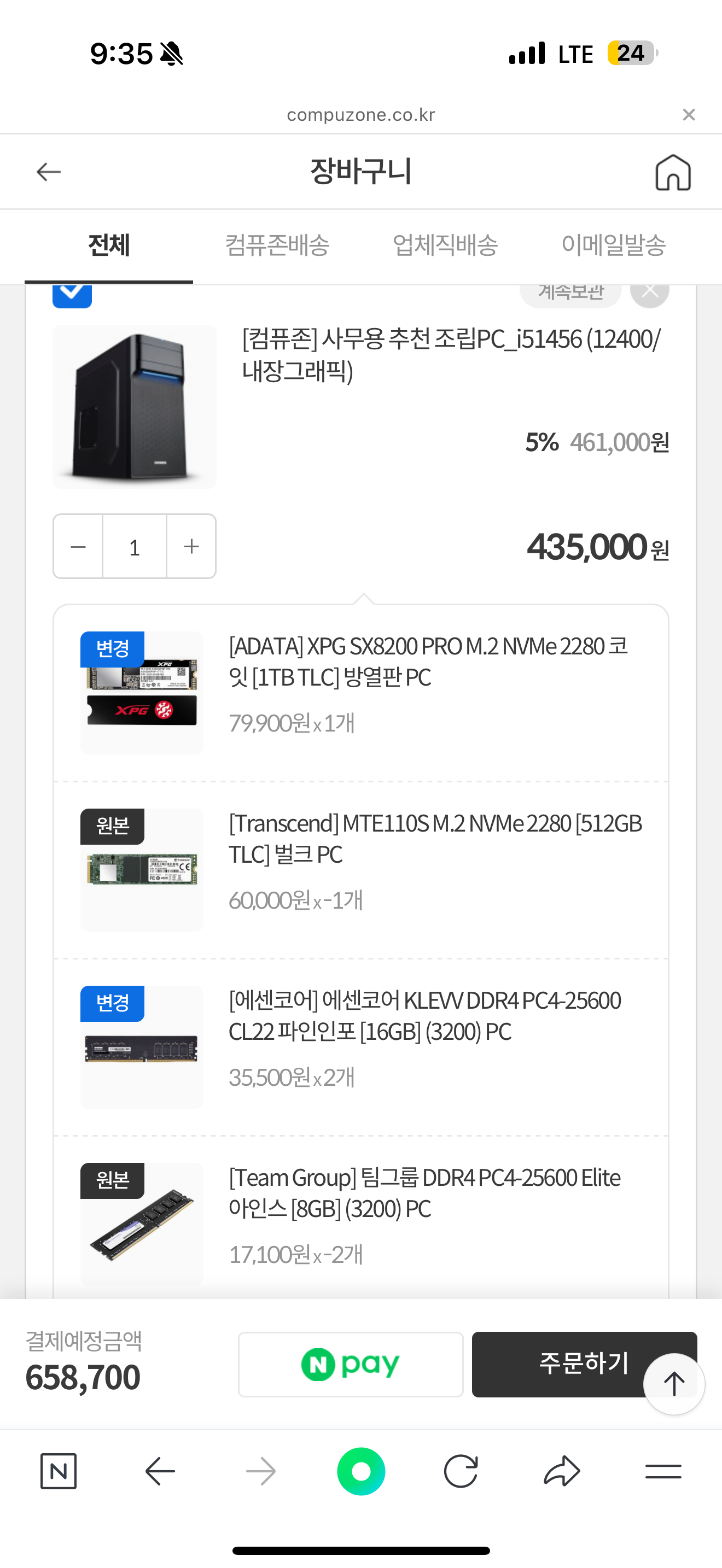Switch to the 업체직배송 tab
722x1568 pixels.
[x=445, y=245]
